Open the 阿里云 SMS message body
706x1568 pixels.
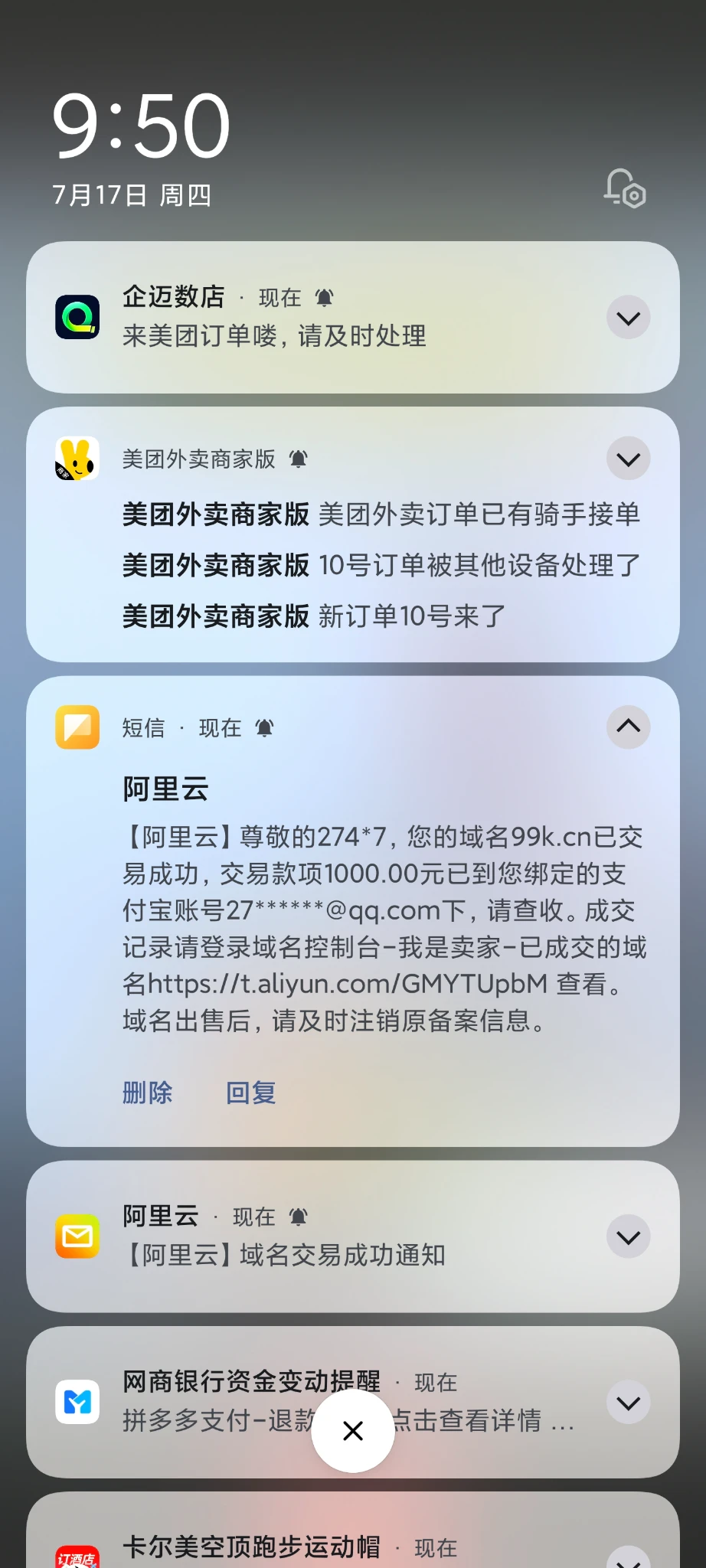383,928
